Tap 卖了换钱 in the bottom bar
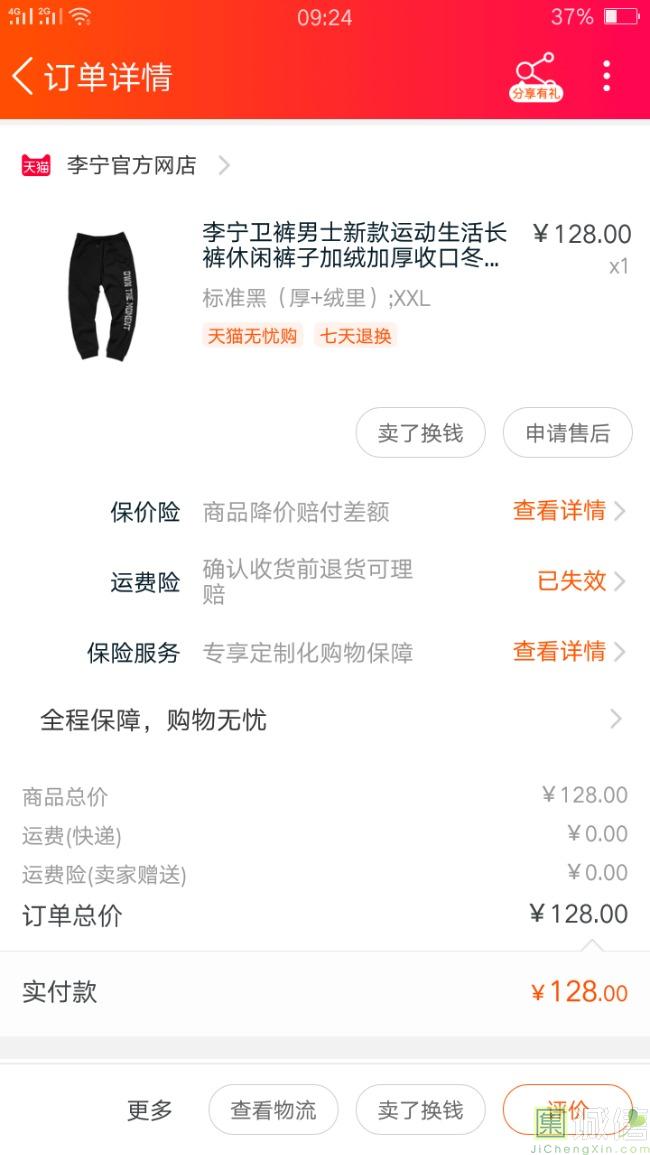Image resolution: width=650 pixels, height=1155 pixels. 420,1110
